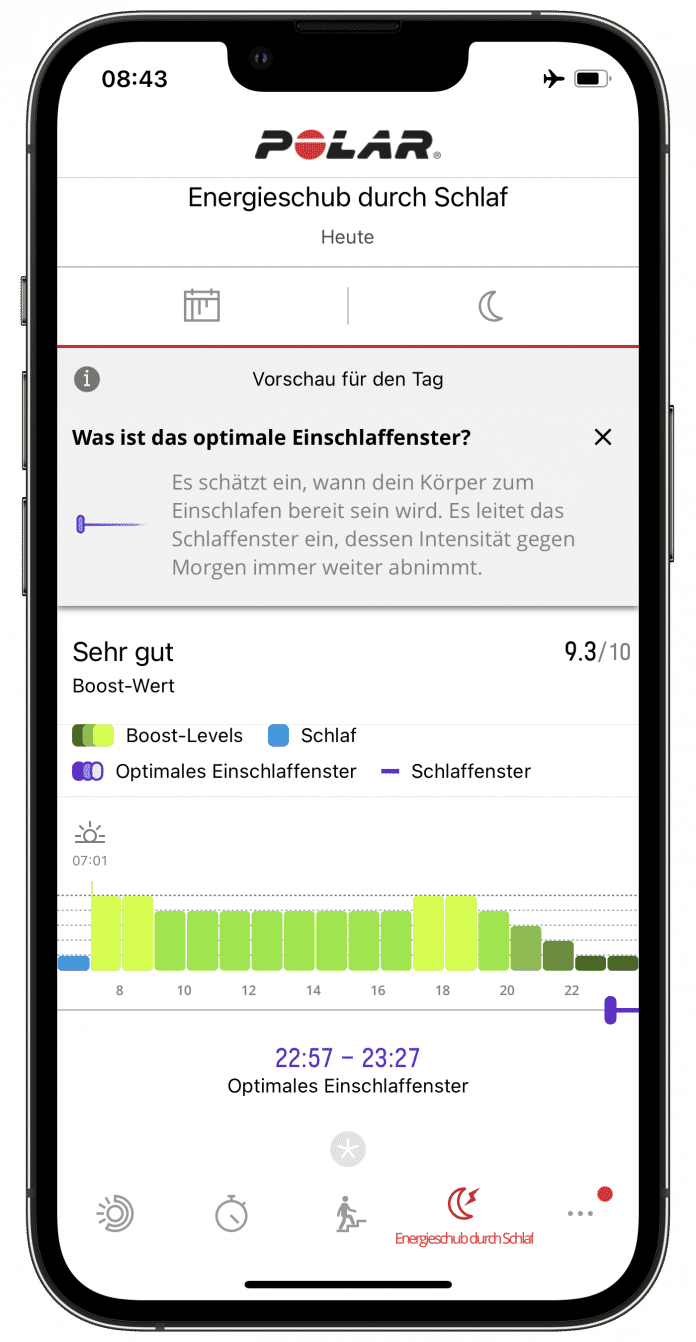Open the more options menu
This screenshot has width=696, height=1342.
580,1213
